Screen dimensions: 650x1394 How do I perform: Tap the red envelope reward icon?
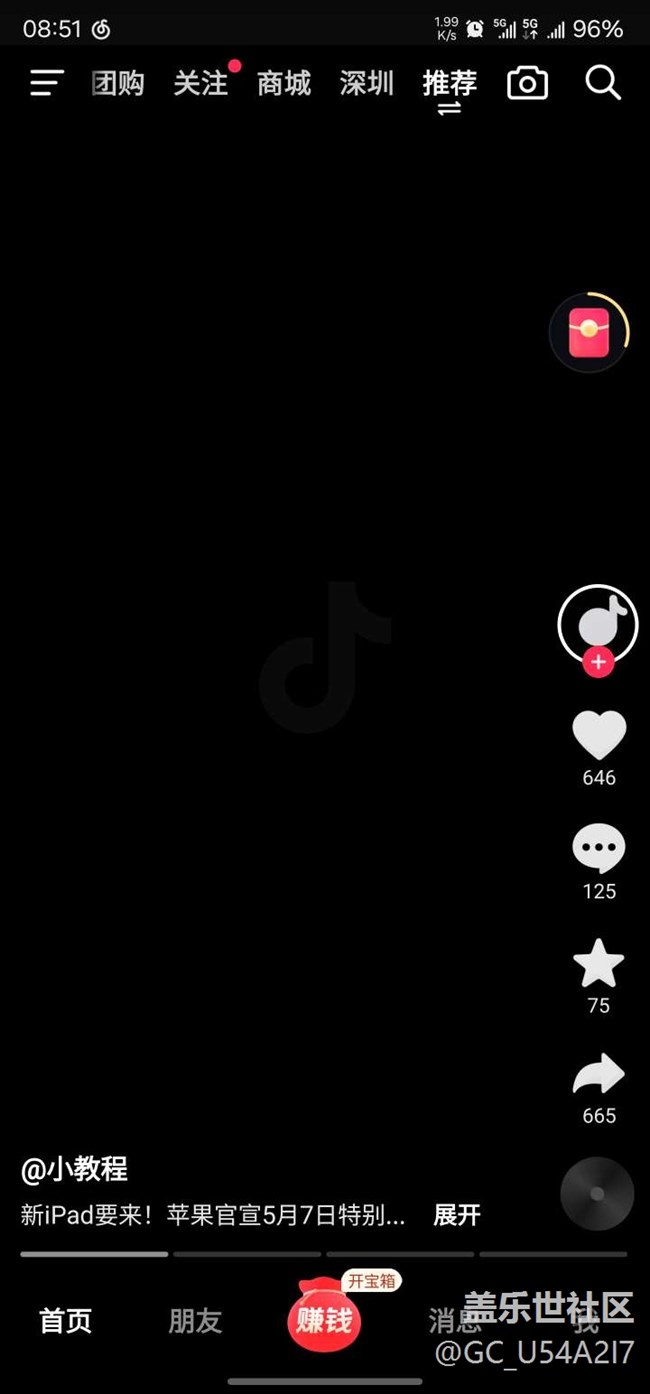click(589, 334)
